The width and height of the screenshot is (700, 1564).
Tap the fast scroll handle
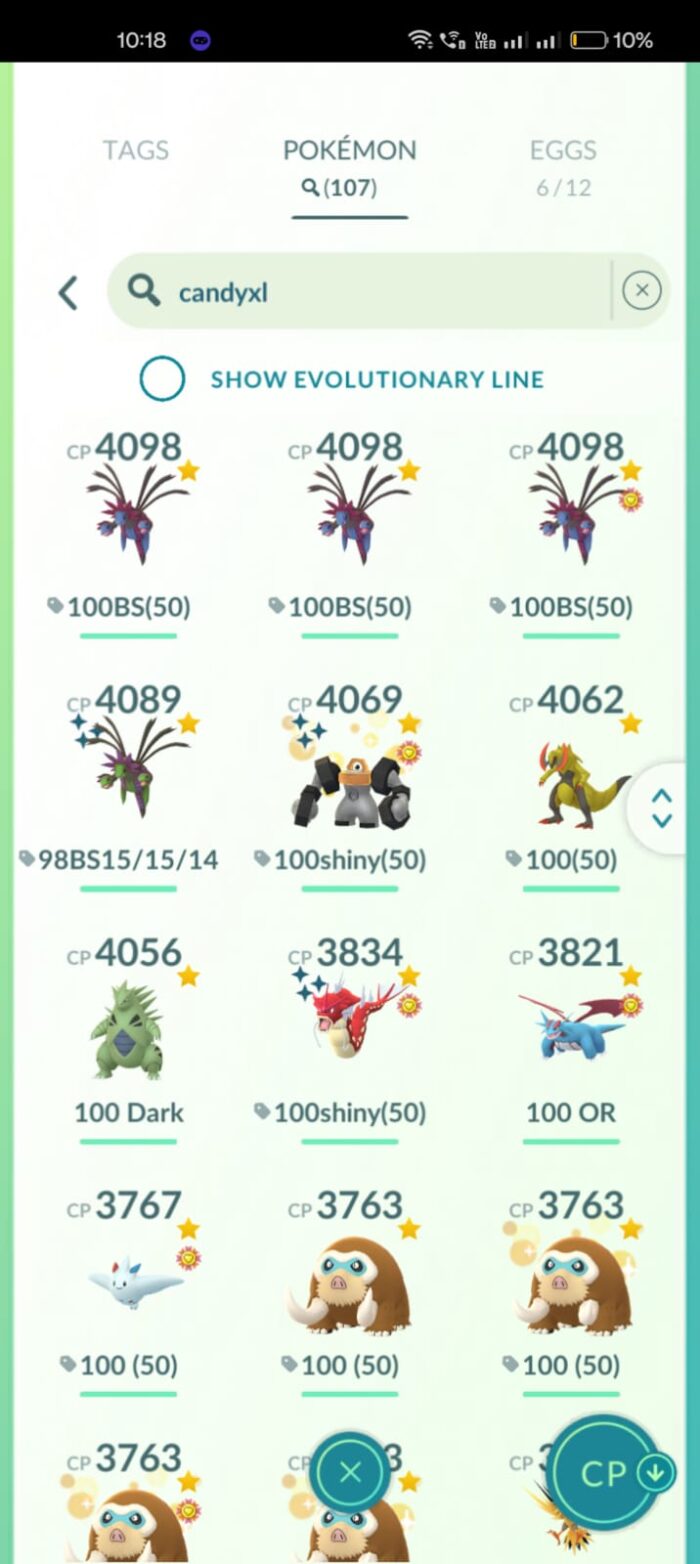coord(662,808)
